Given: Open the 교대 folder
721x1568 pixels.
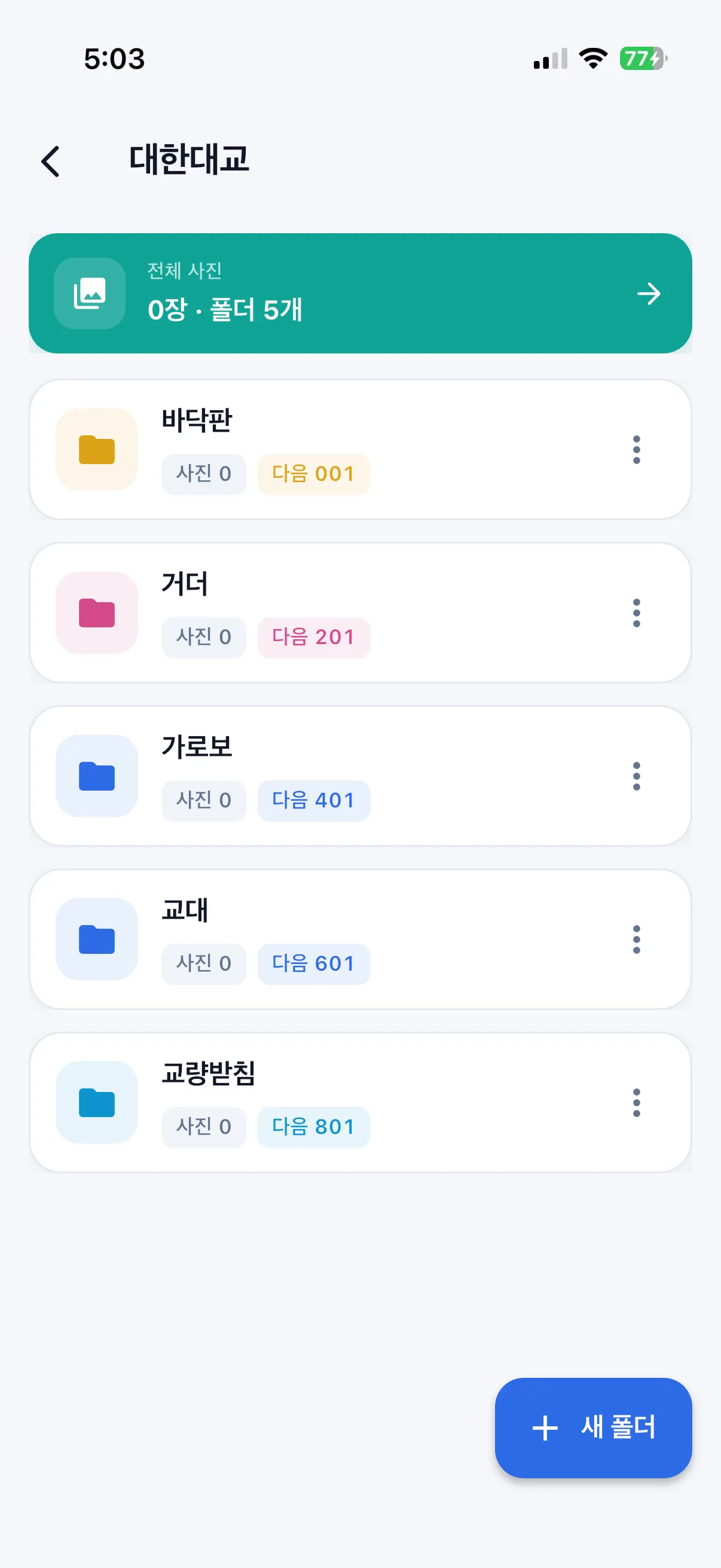Looking at the screenshot, I should 360,939.
